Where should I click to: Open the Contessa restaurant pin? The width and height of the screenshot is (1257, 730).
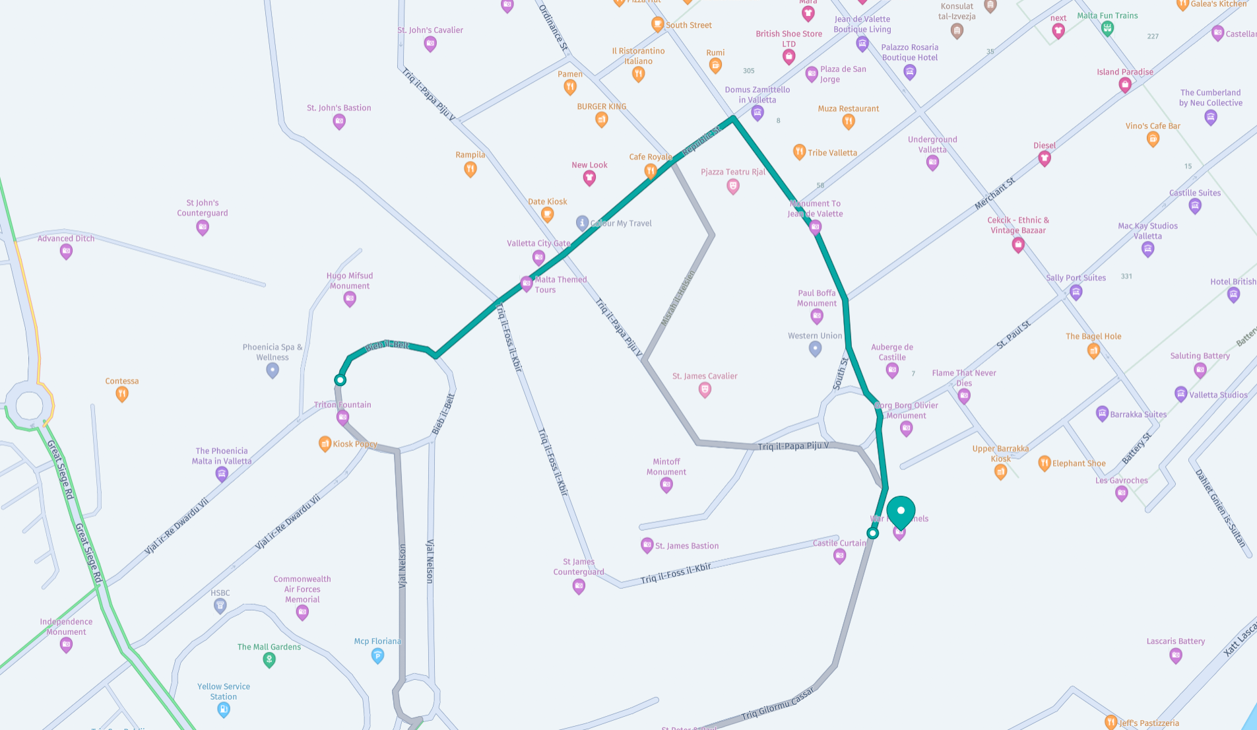click(x=122, y=394)
